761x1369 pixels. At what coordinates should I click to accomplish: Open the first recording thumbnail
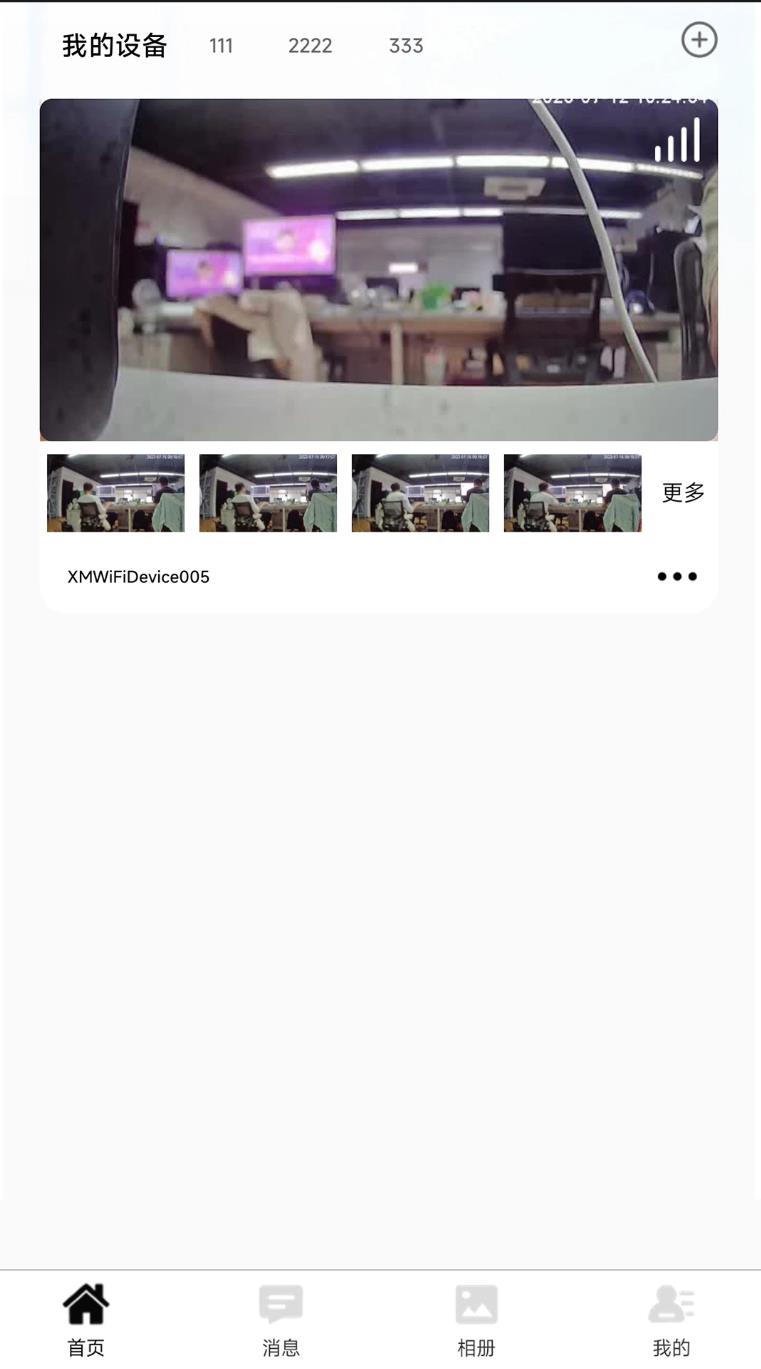(116, 493)
